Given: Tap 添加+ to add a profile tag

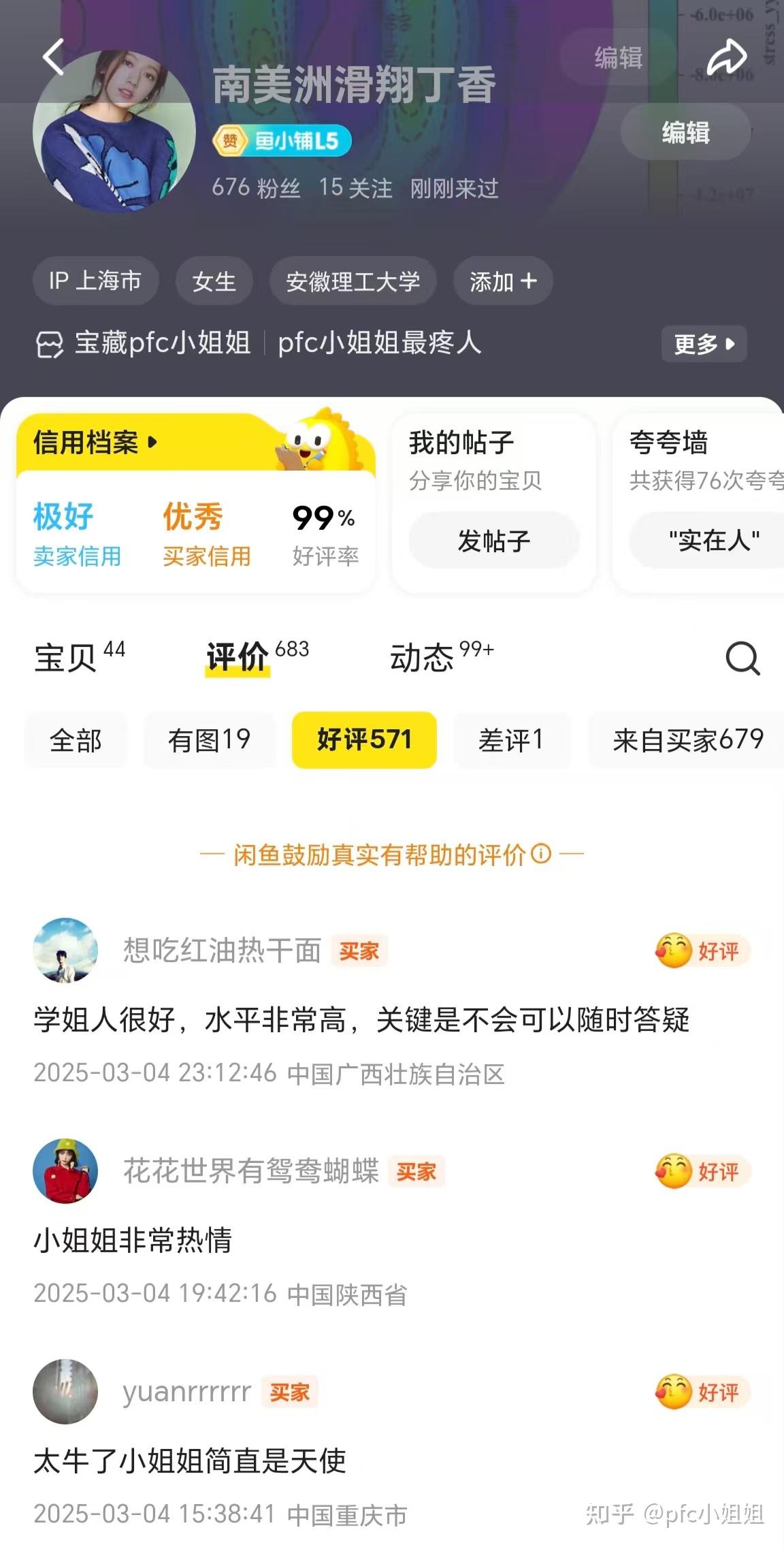Looking at the screenshot, I should [x=502, y=281].
